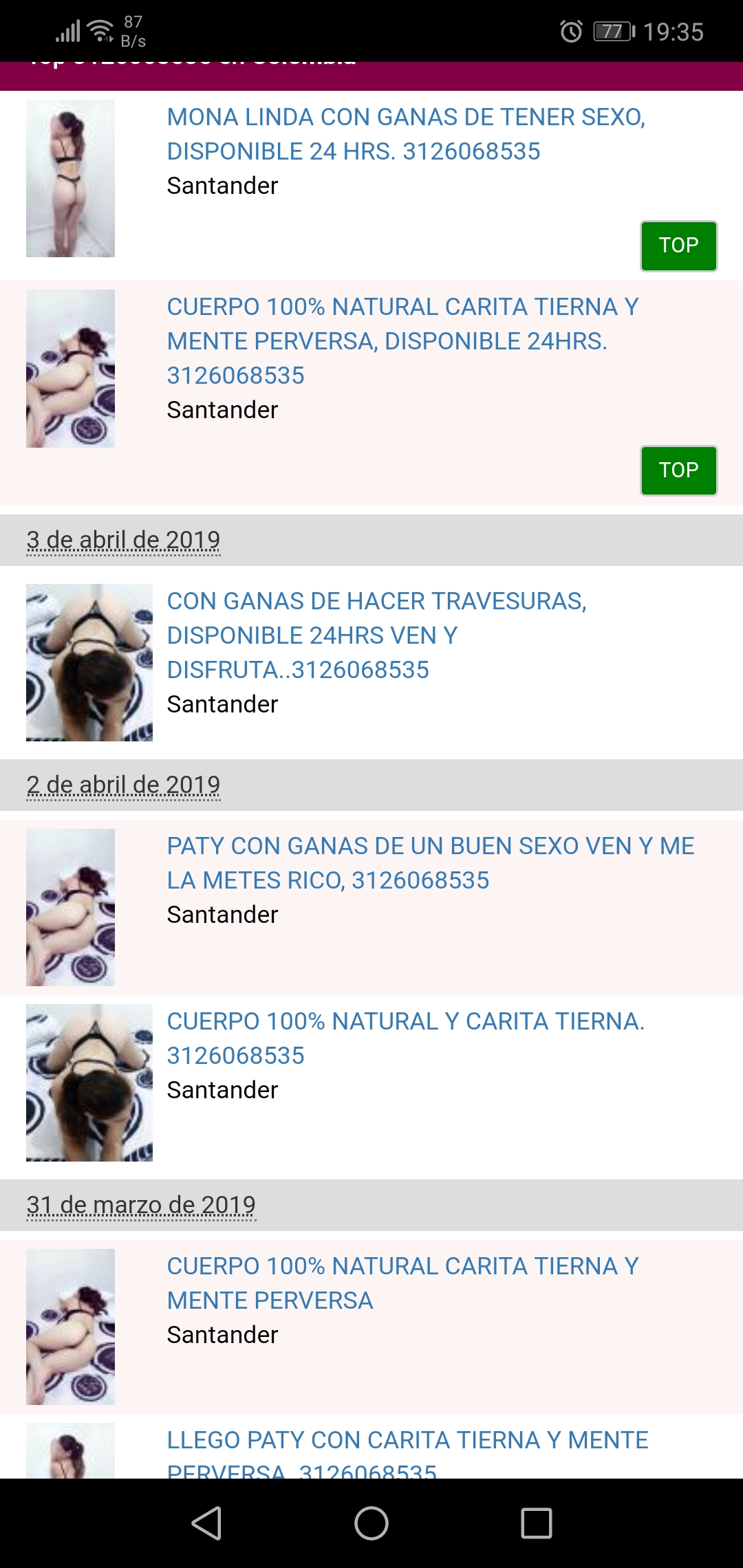The height and width of the screenshot is (1568, 743).
Task: Open the 31 de marzo "MENTE PERVERSA" listing
Action: 402,1283
